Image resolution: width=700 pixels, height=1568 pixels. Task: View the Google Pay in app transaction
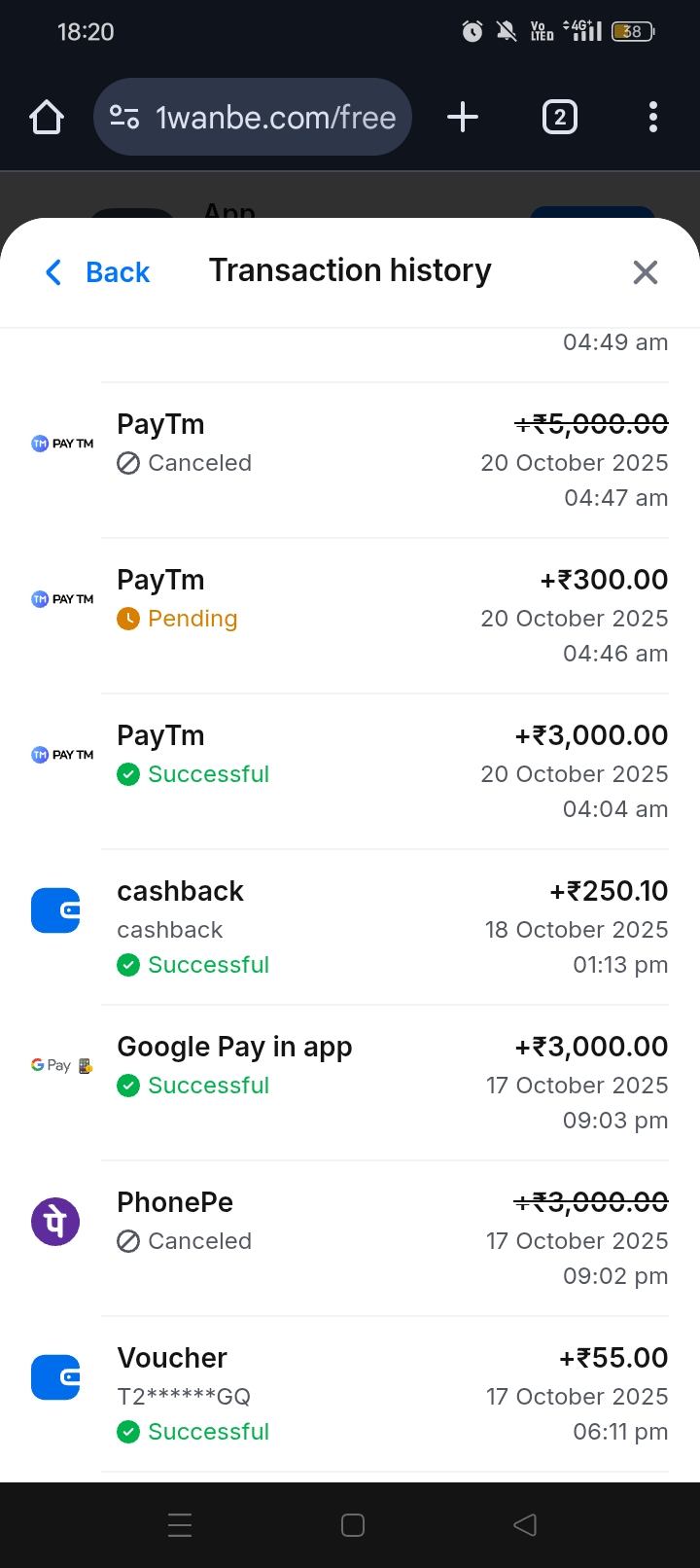pos(350,1083)
